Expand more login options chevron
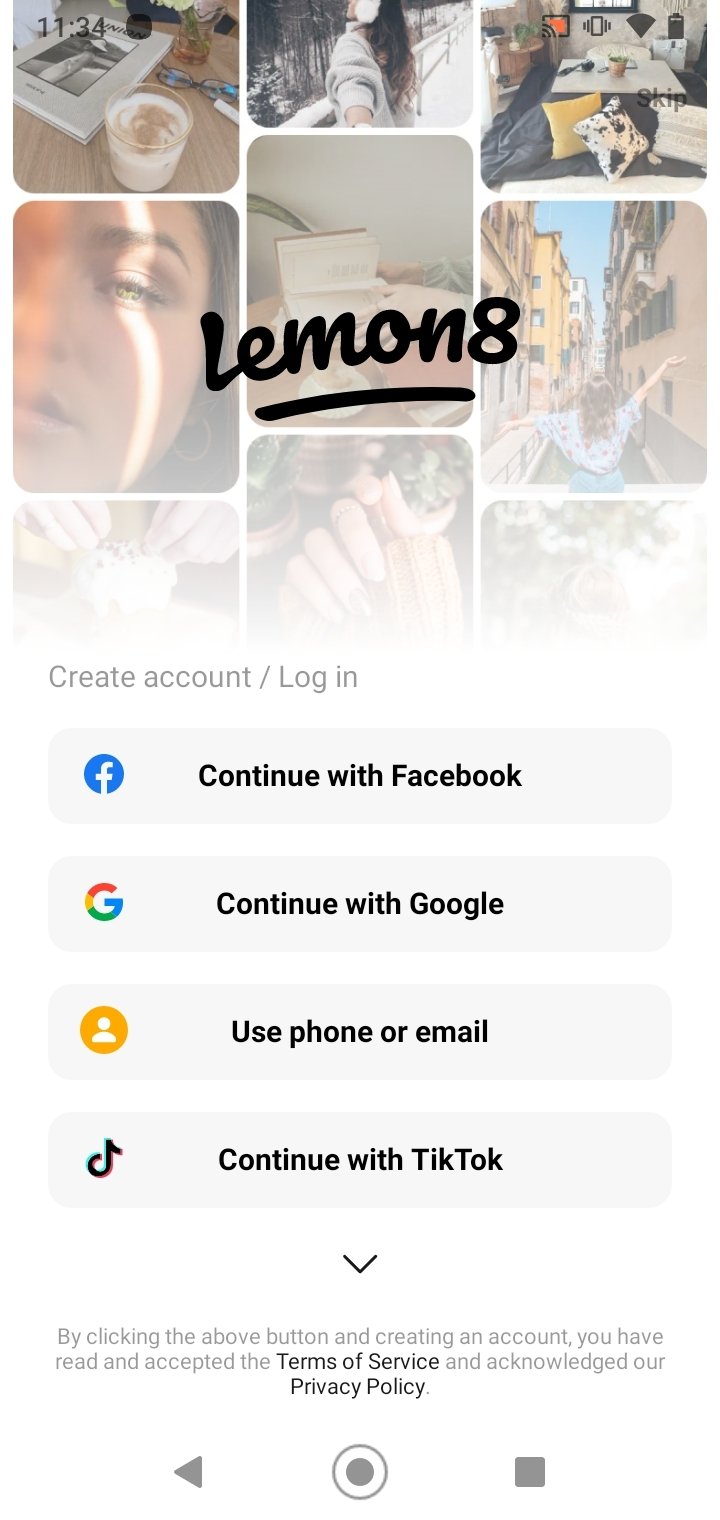The height and width of the screenshot is (1520, 720). [360, 1264]
